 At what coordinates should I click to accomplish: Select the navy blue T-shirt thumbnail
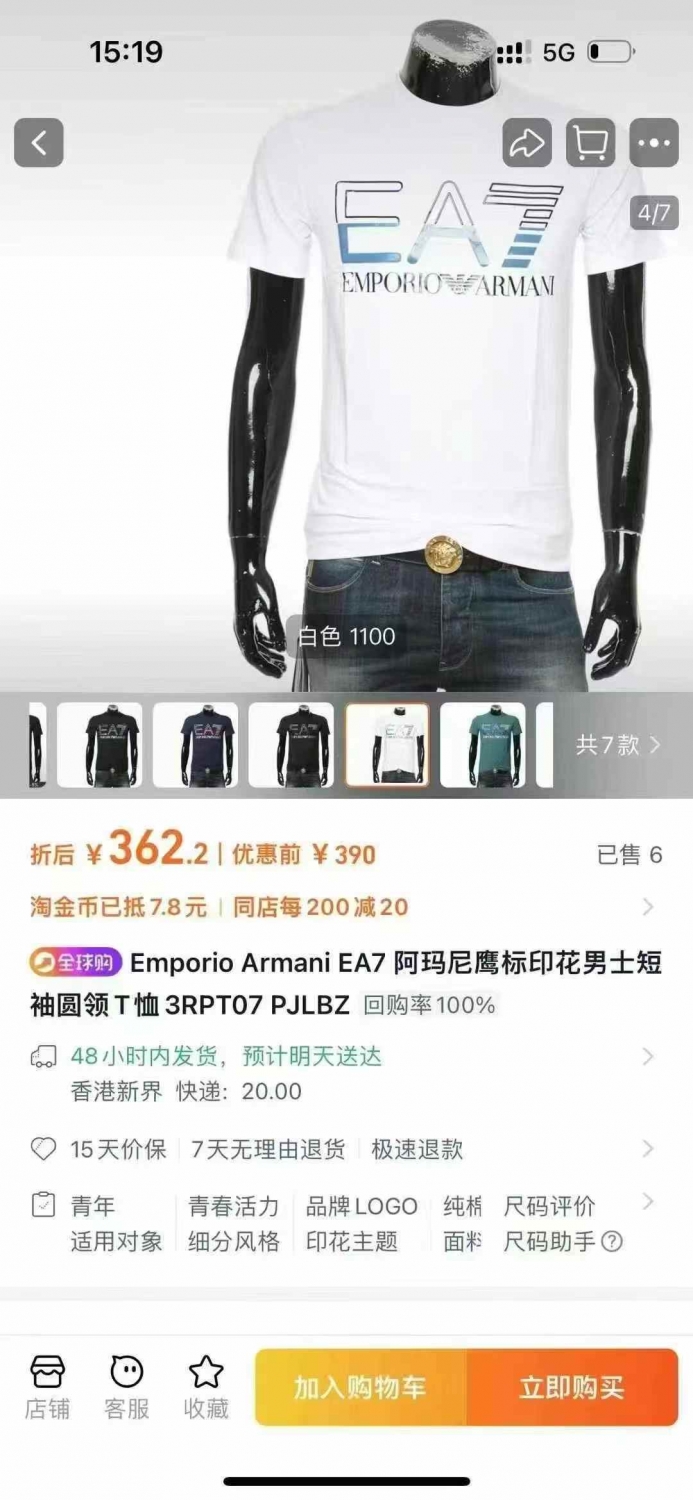pos(195,745)
